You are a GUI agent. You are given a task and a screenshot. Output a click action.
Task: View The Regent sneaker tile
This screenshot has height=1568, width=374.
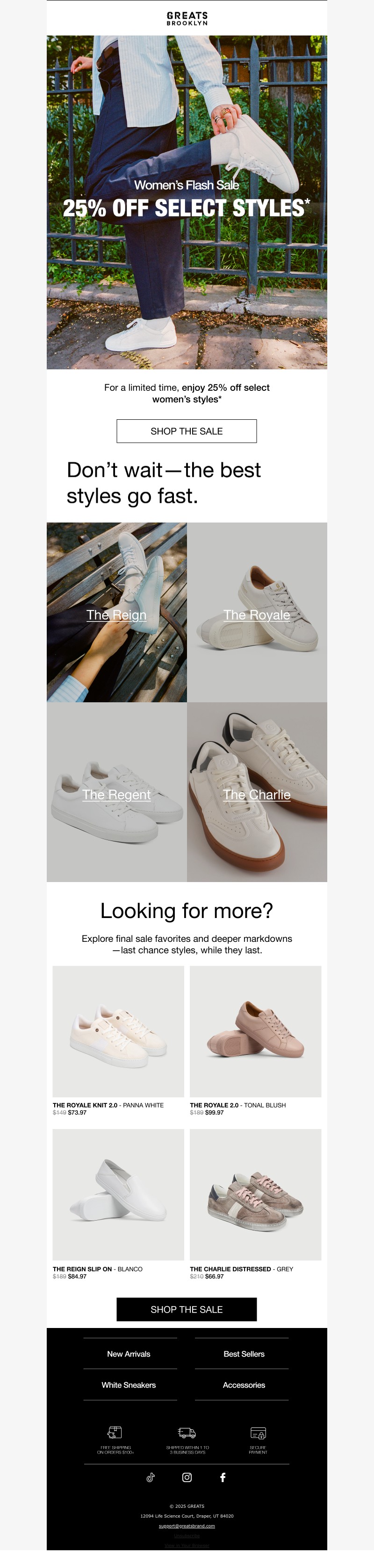116,794
